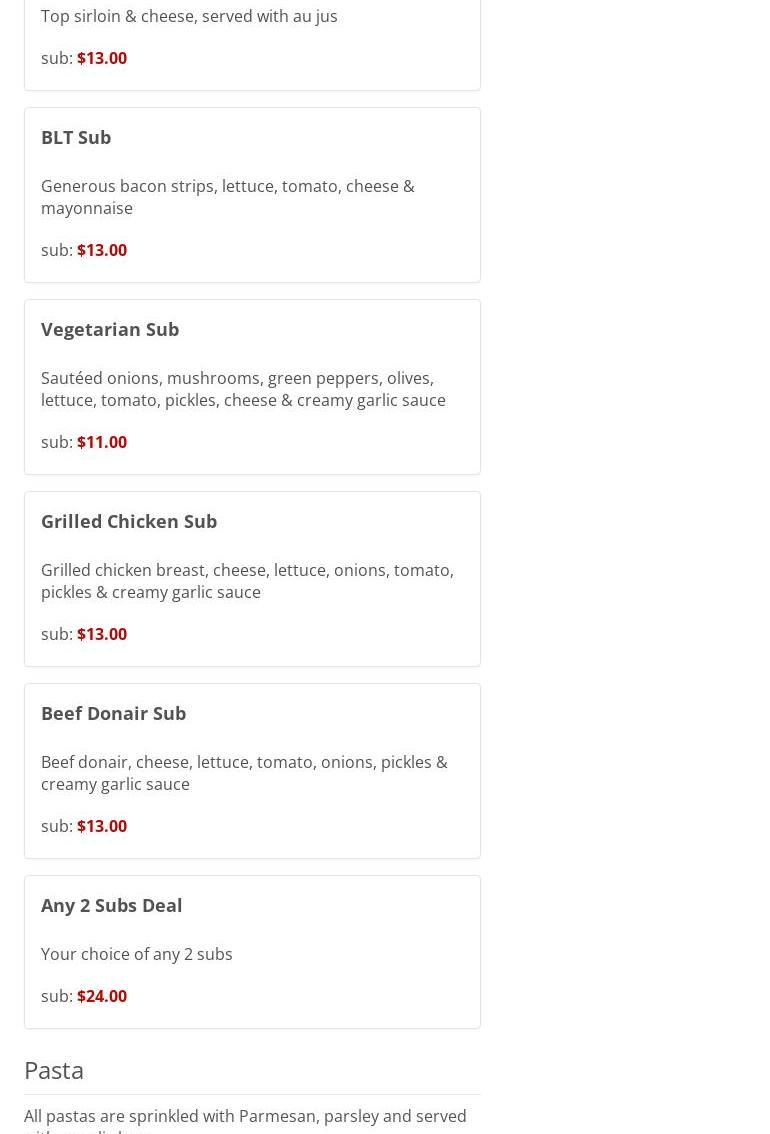View the Beef Donair Sub item
Screen dimensions: 770x1134
point(113,713)
